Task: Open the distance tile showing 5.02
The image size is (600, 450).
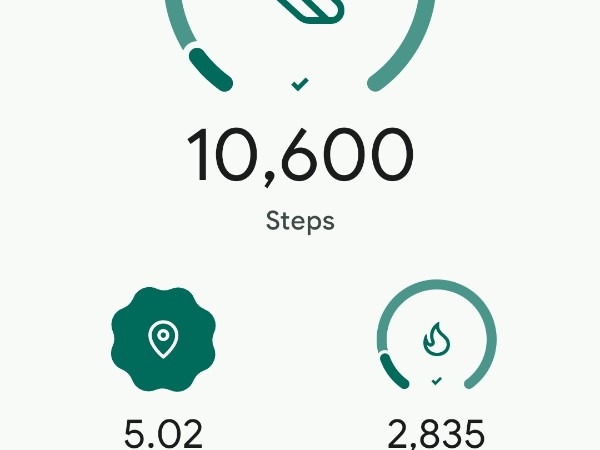Action: (163, 340)
